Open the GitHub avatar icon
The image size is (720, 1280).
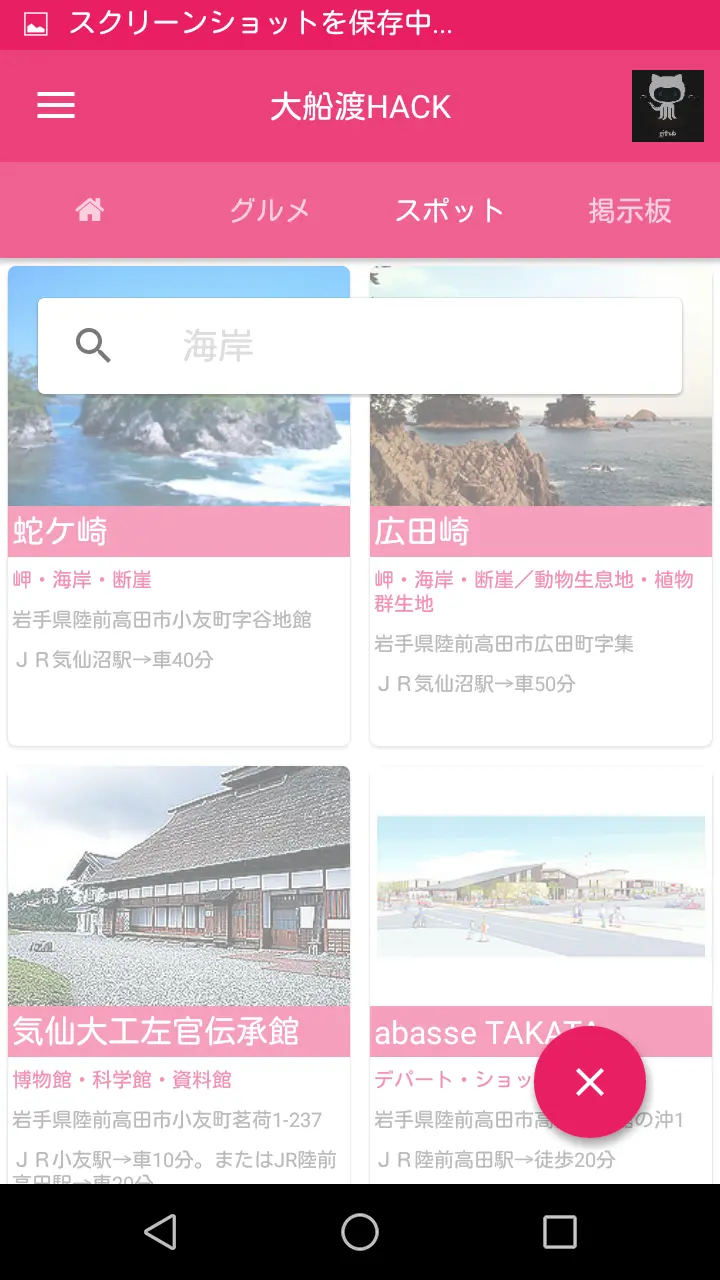point(667,106)
